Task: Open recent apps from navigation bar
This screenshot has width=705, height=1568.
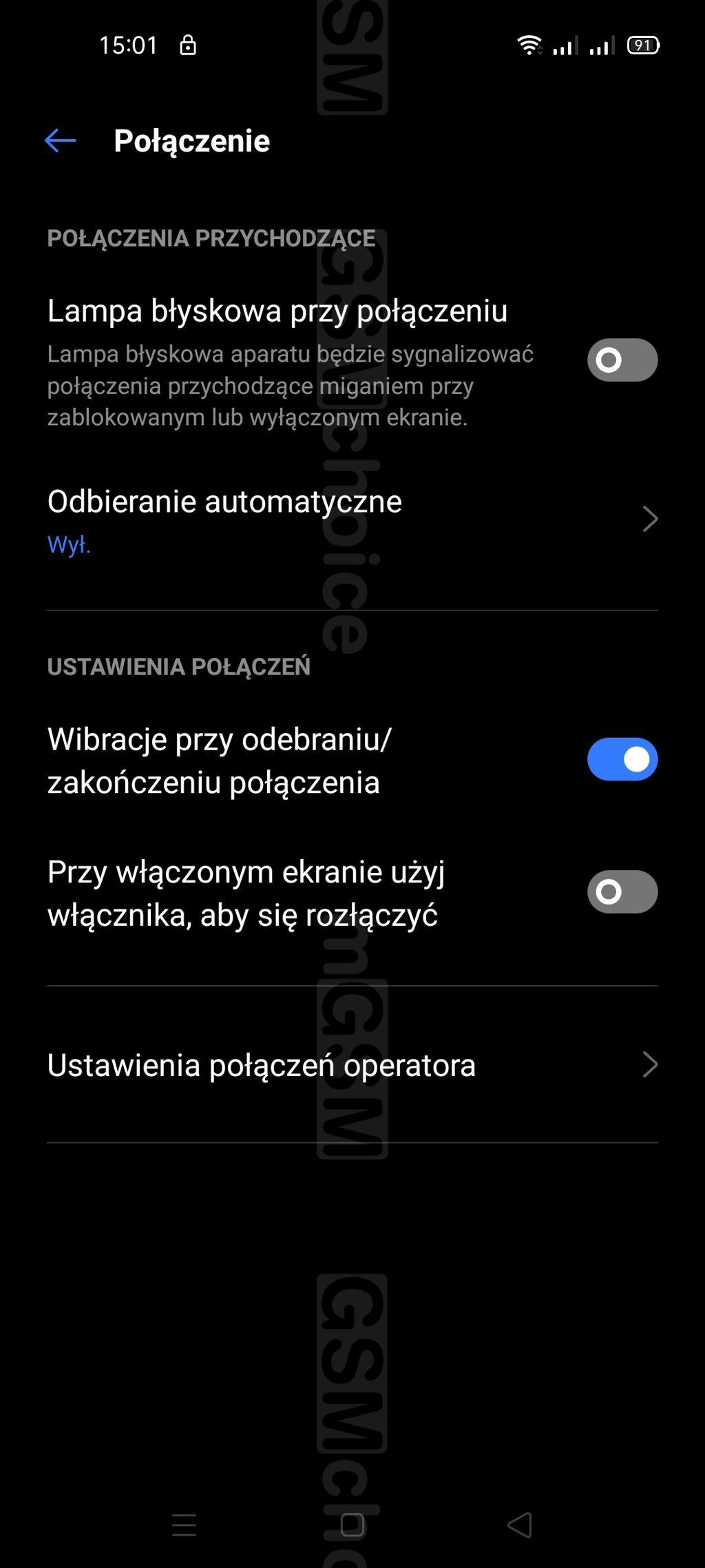Action: click(184, 1525)
